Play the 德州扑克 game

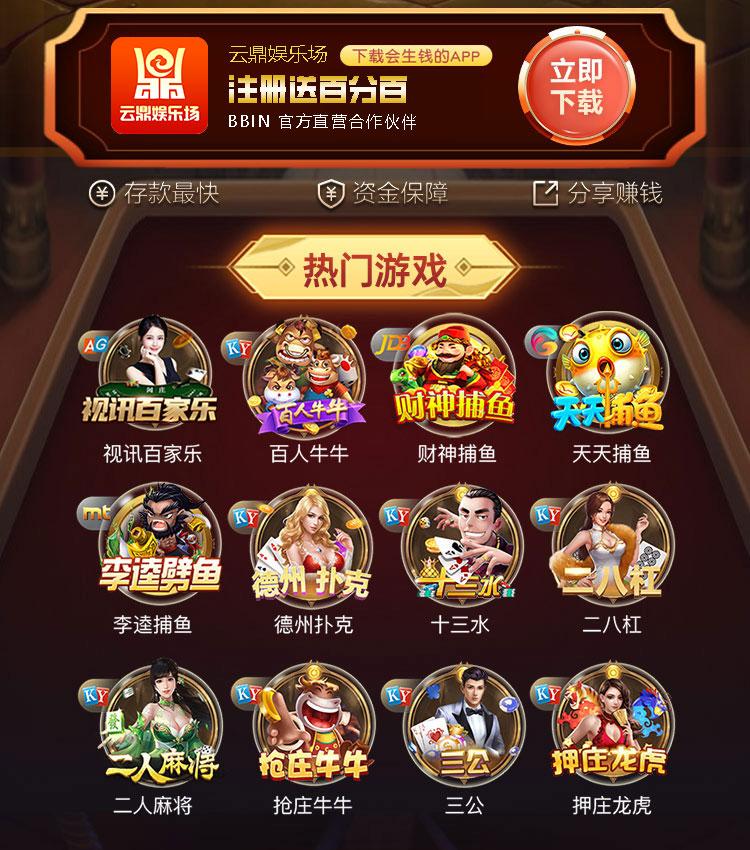311,548
